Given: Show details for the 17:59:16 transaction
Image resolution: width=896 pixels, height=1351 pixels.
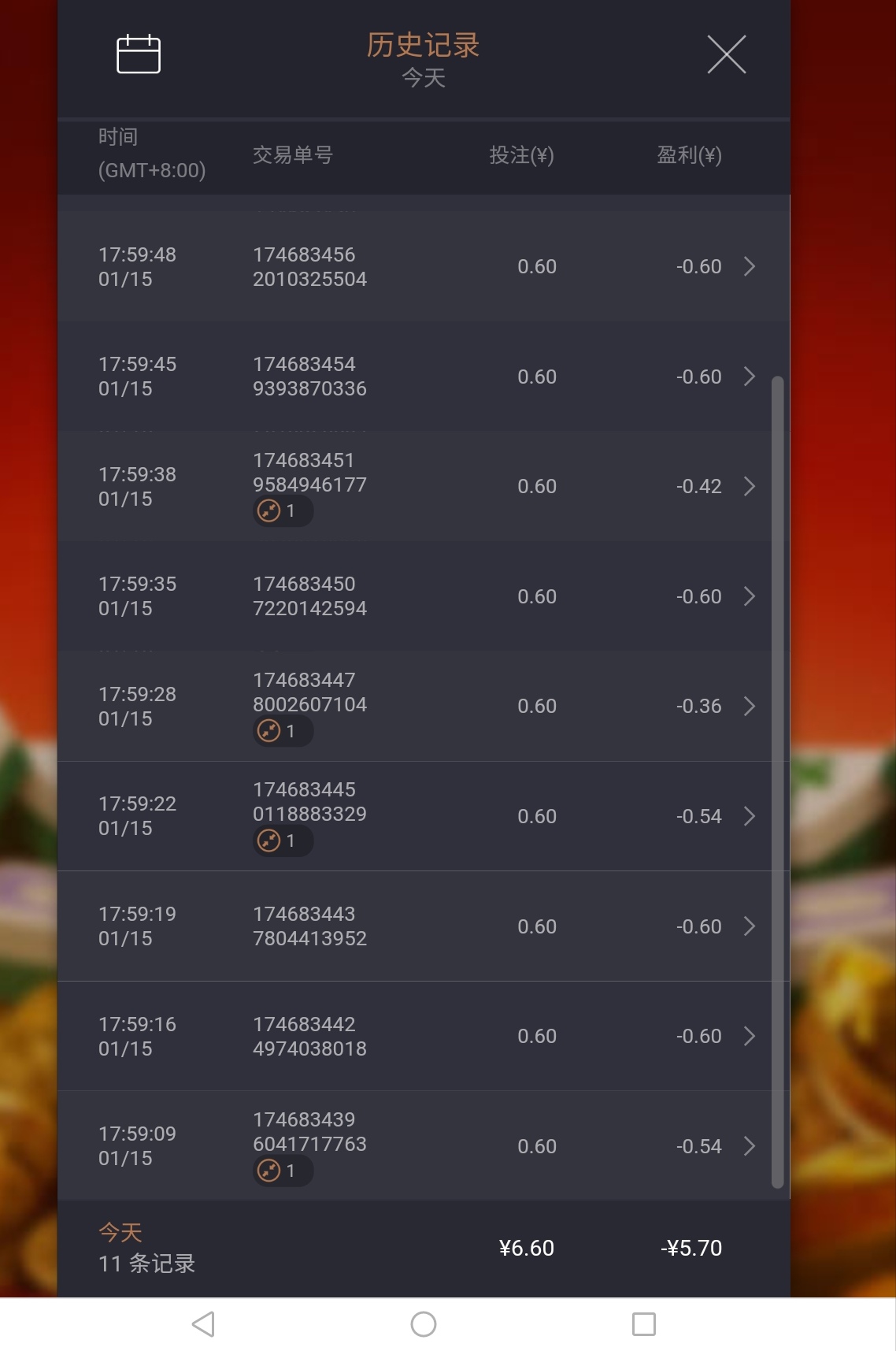Looking at the screenshot, I should point(424,1036).
